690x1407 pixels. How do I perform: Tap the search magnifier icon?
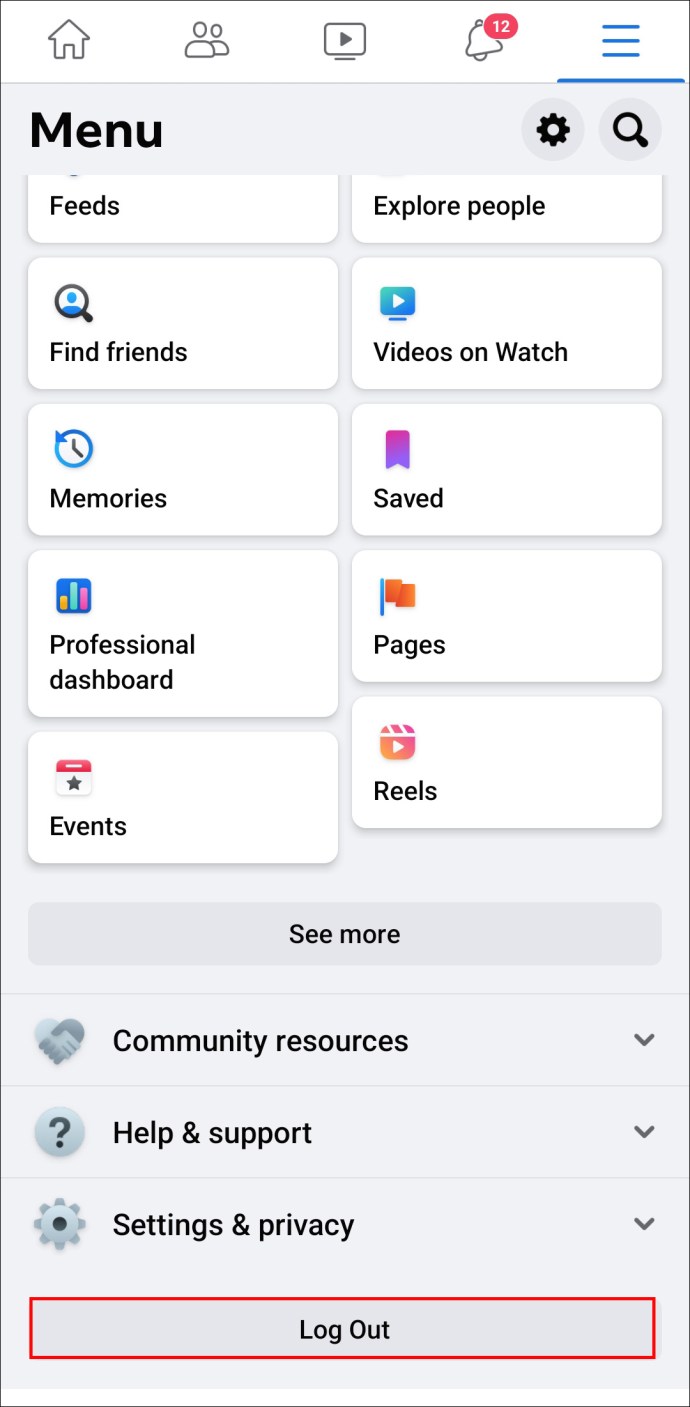[x=630, y=129]
